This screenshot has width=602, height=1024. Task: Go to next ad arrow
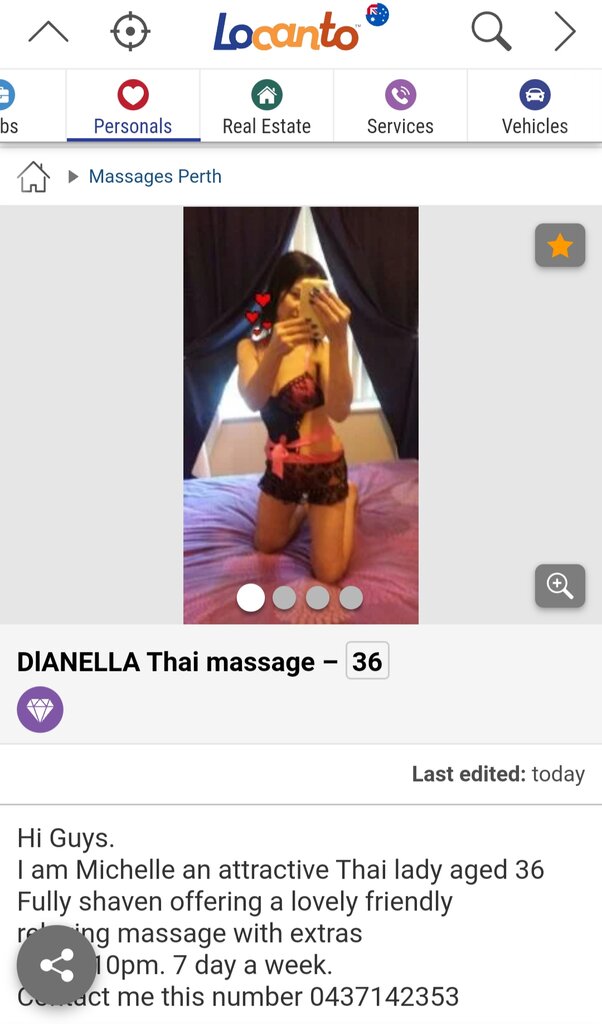[565, 31]
